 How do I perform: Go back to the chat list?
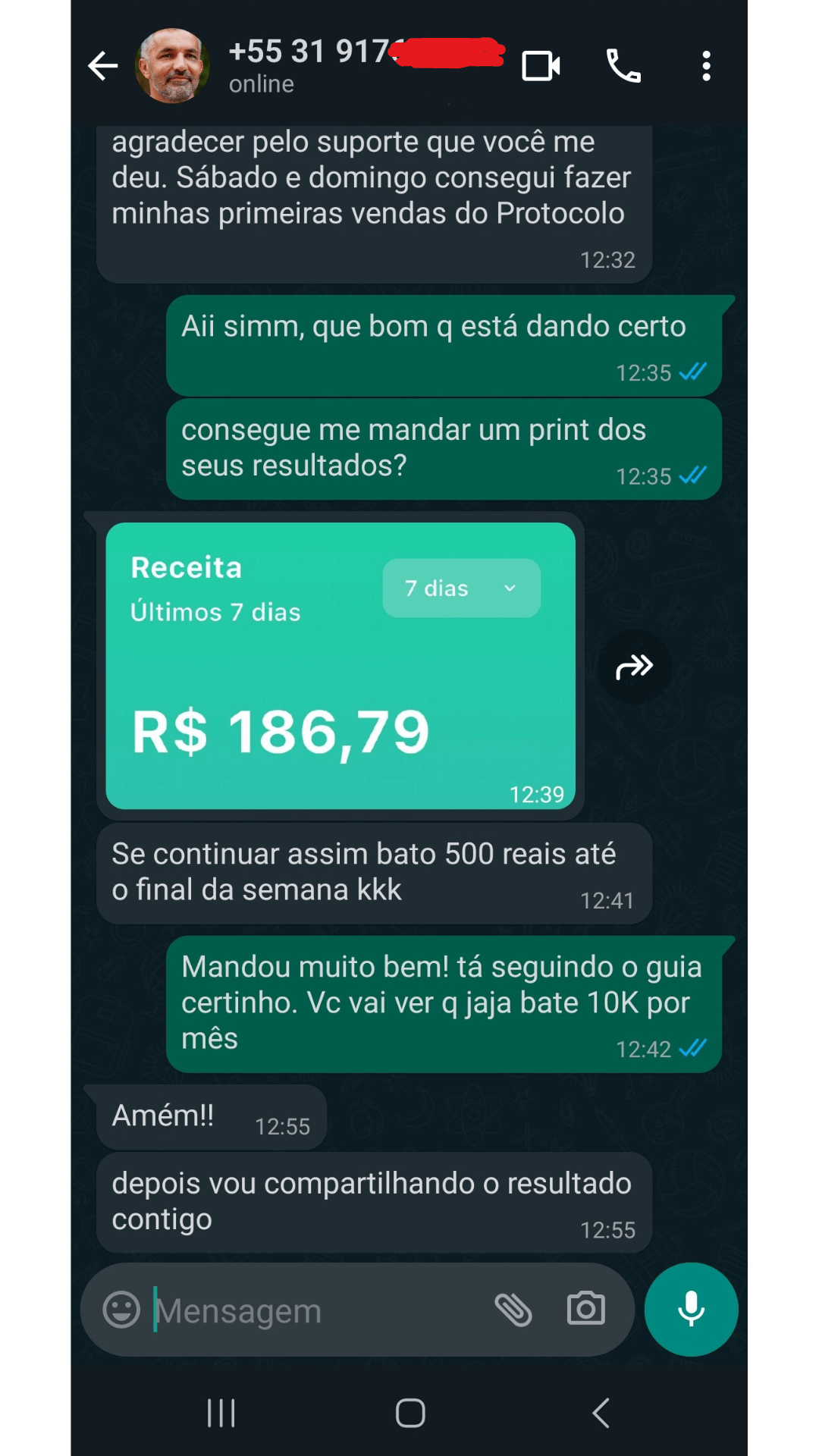point(103,67)
